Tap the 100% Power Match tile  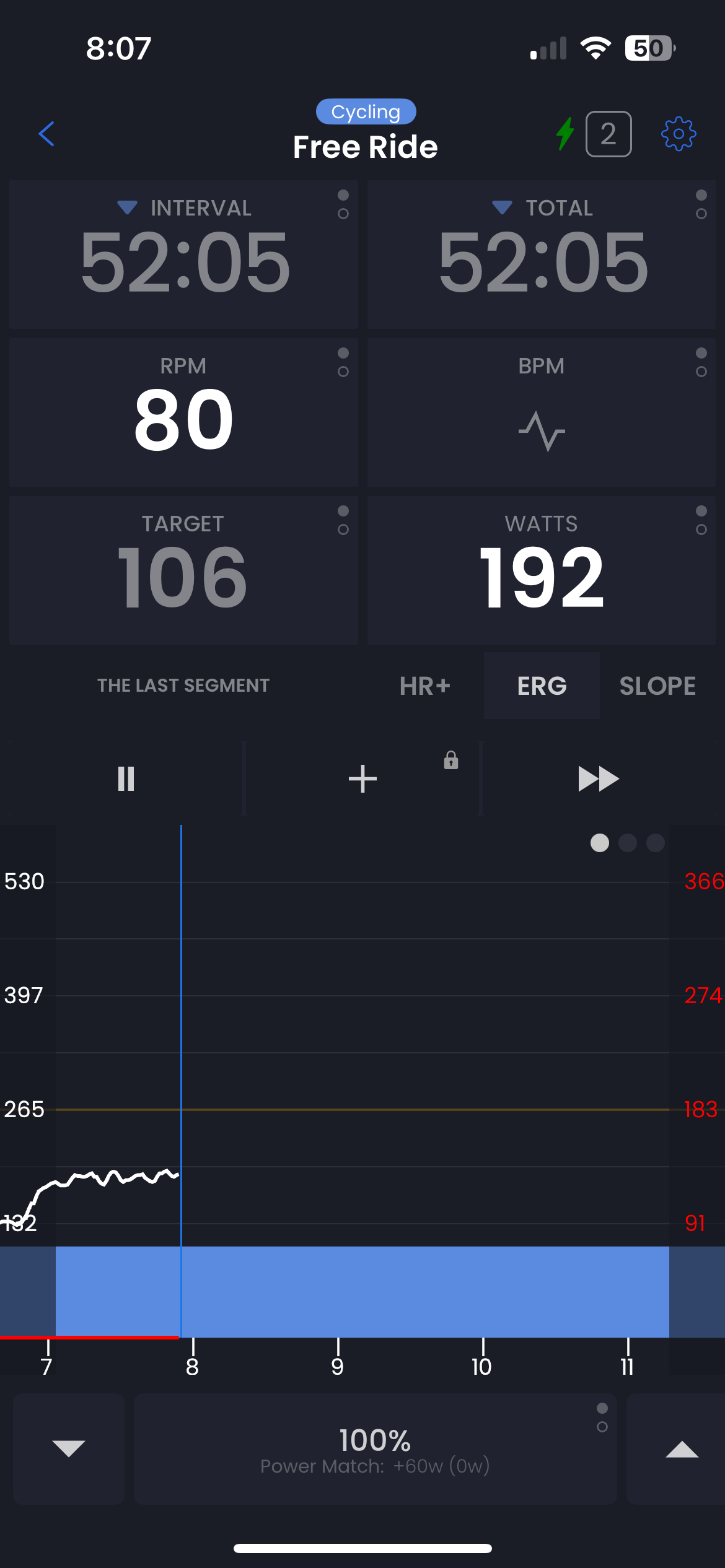click(375, 1449)
